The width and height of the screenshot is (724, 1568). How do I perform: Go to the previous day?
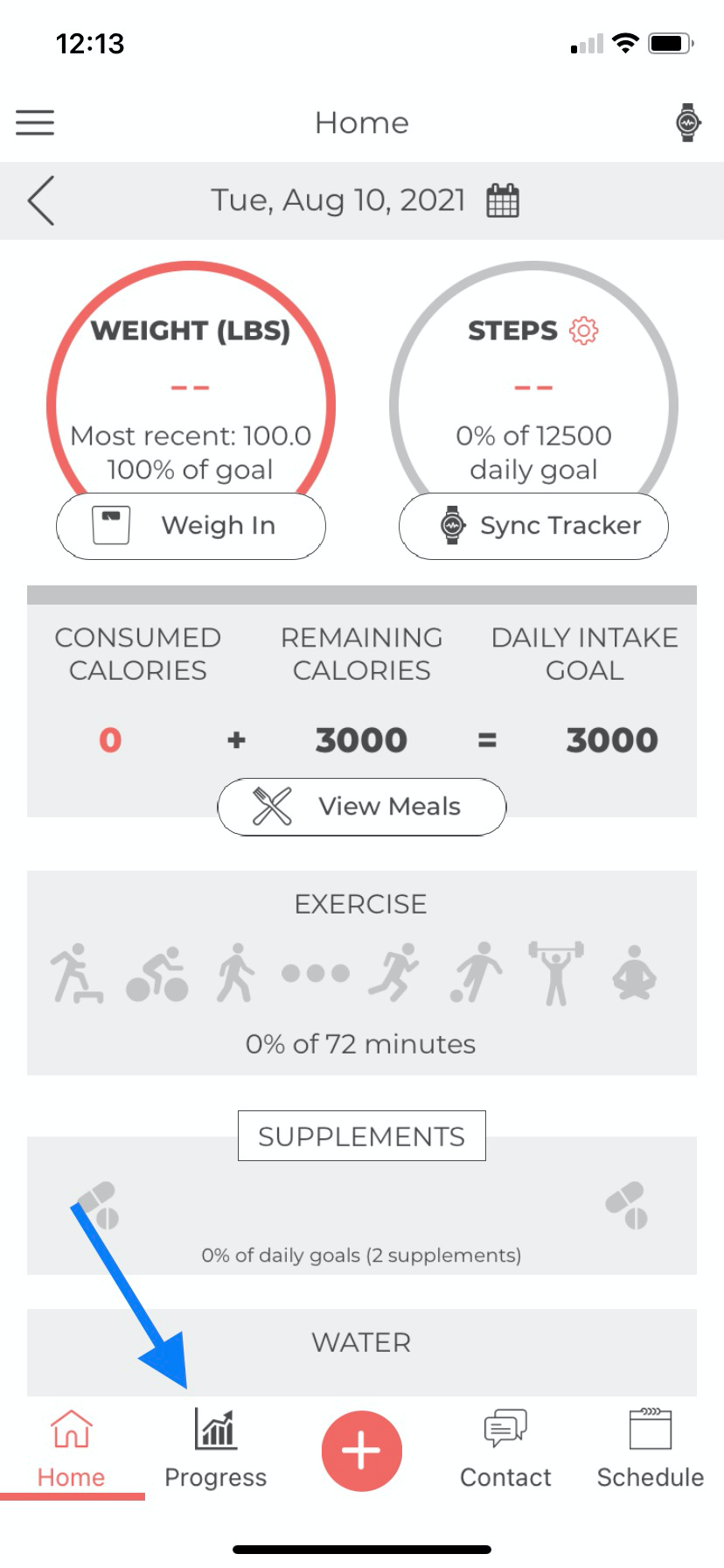pos(41,200)
